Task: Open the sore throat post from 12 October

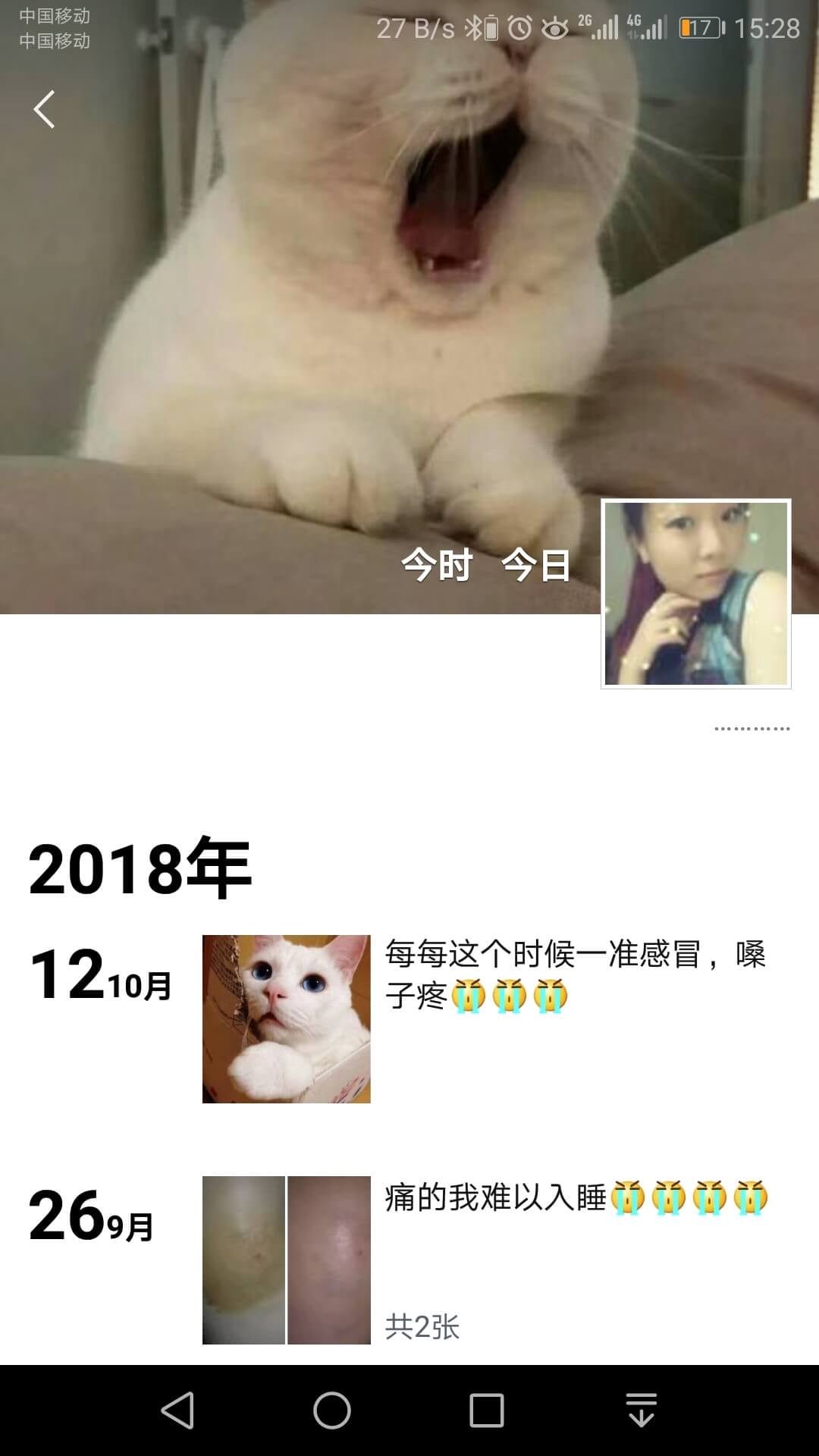Action: point(575,974)
